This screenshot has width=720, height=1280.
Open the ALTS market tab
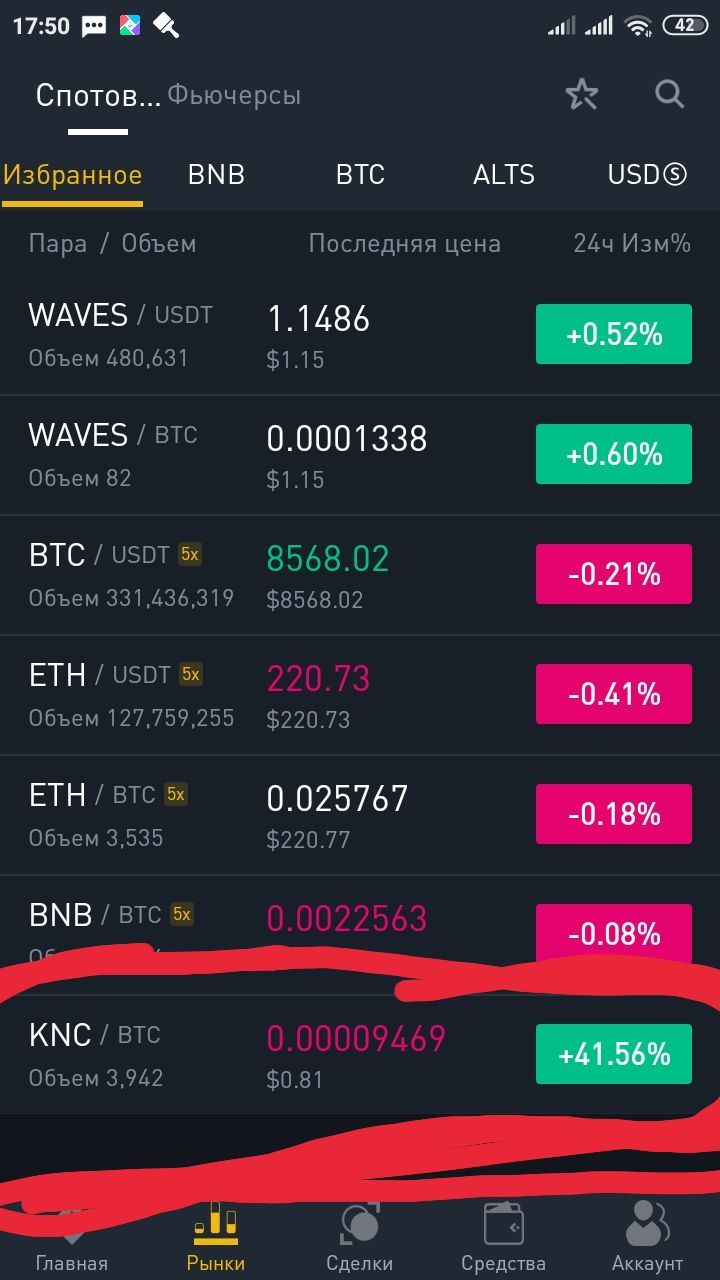click(504, 174)
